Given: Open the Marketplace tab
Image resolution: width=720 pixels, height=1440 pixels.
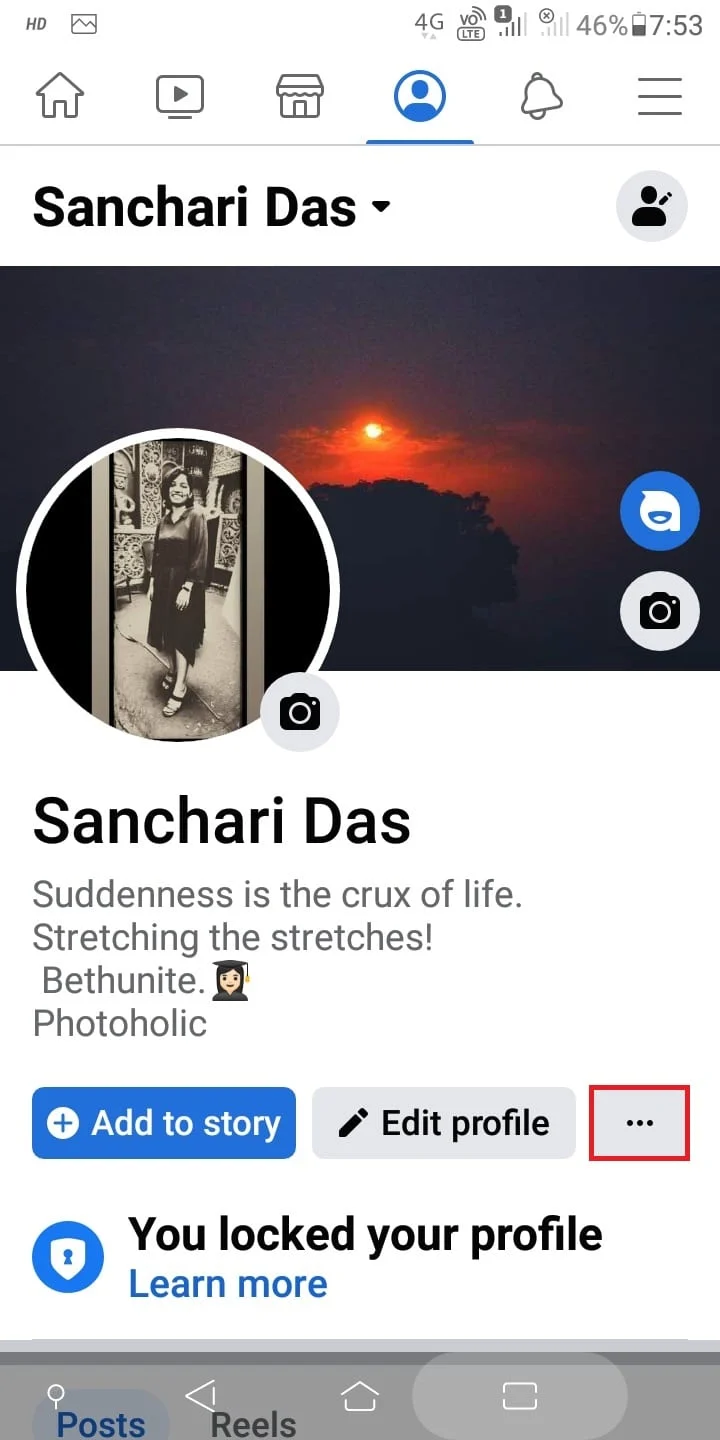Looking at the screenshot, I should pyautogui.click(x=300, y=97).
